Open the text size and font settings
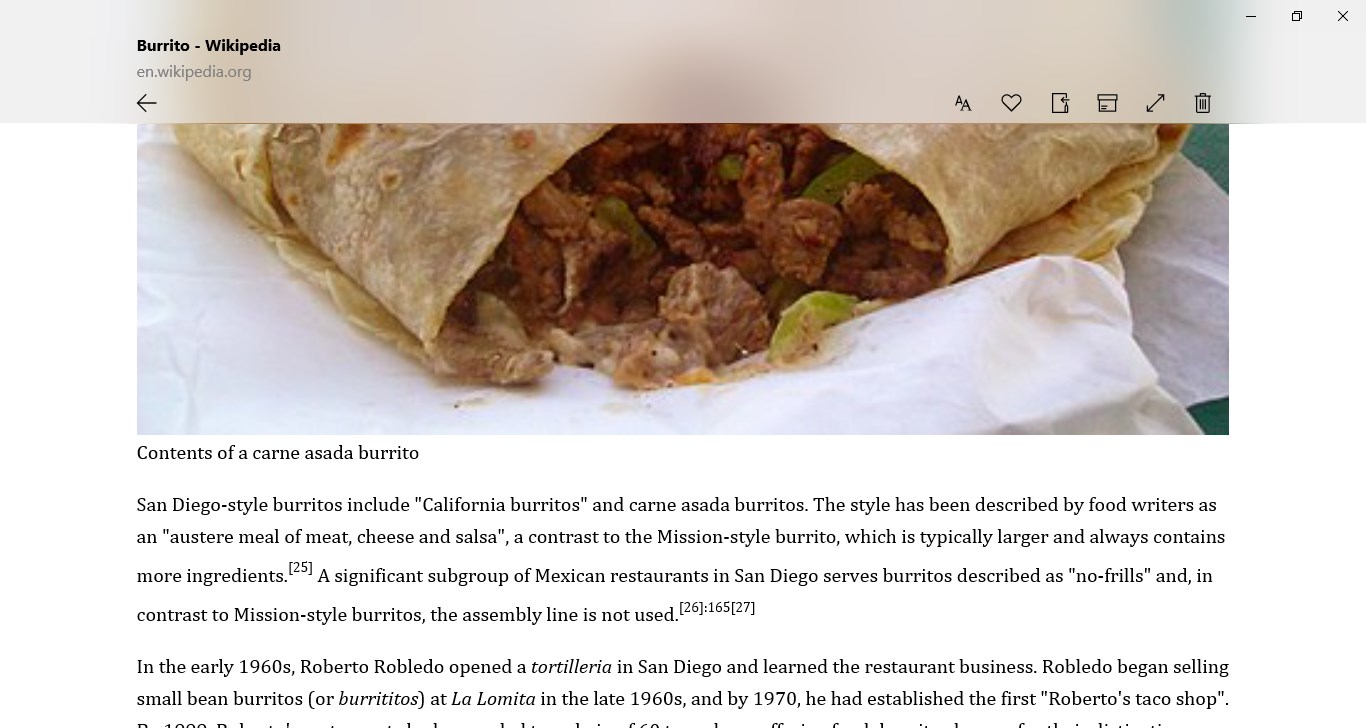The height and width of the screenshot is (728, 1366). click(963, 103)
